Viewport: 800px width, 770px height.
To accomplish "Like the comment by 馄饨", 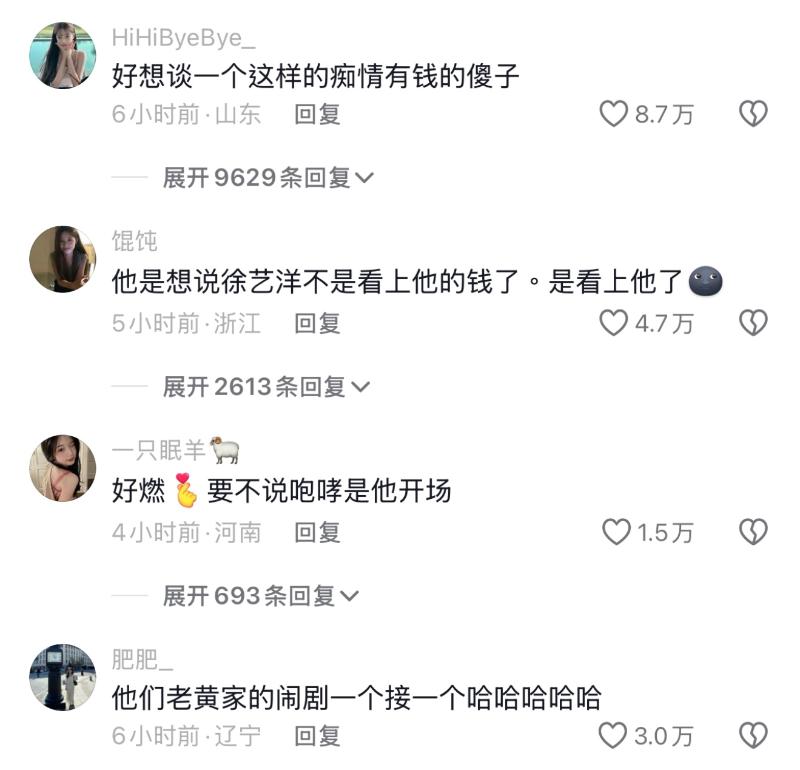I will tap(613, 323).
